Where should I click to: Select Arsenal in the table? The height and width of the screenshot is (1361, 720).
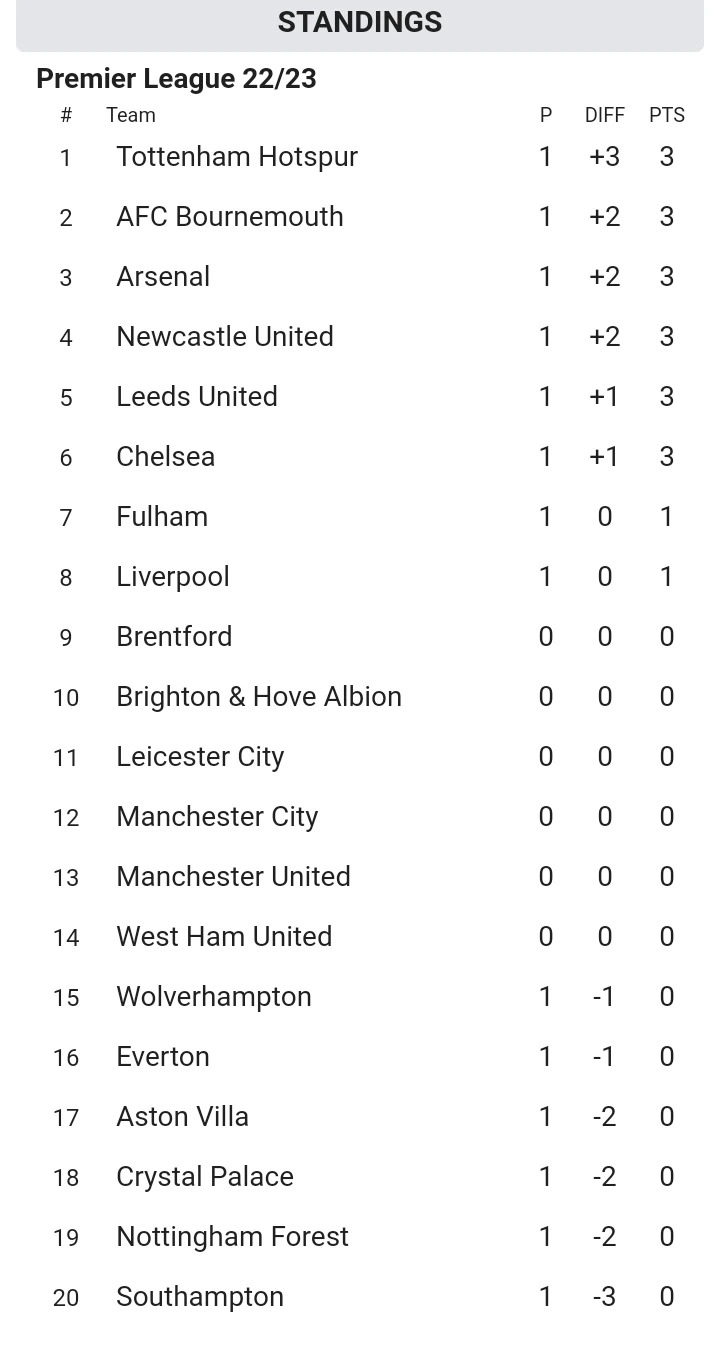tap(360, 277)
